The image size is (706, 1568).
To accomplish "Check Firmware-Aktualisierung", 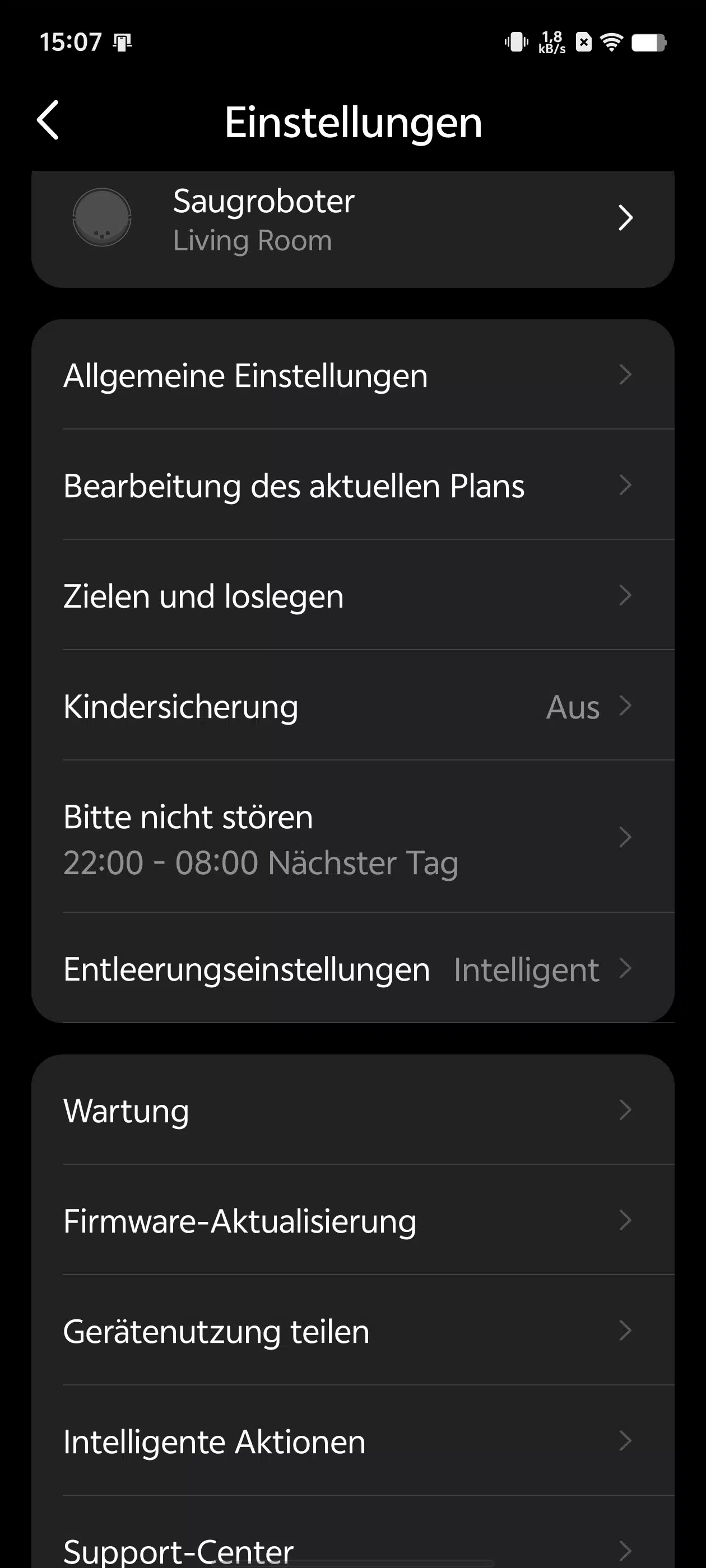I will tap(352, 1220).
